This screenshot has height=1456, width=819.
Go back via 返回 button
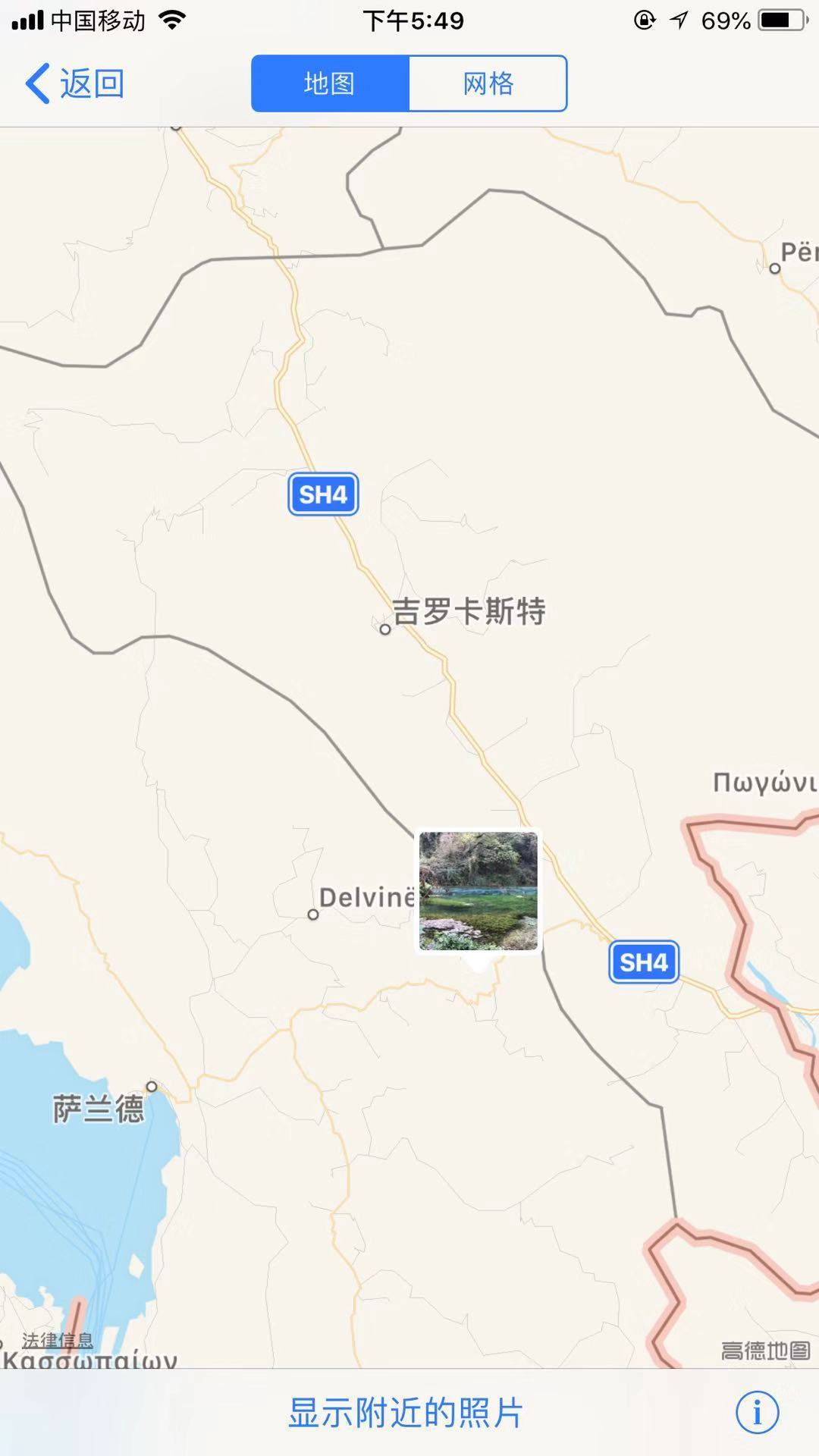coord(74,83)
